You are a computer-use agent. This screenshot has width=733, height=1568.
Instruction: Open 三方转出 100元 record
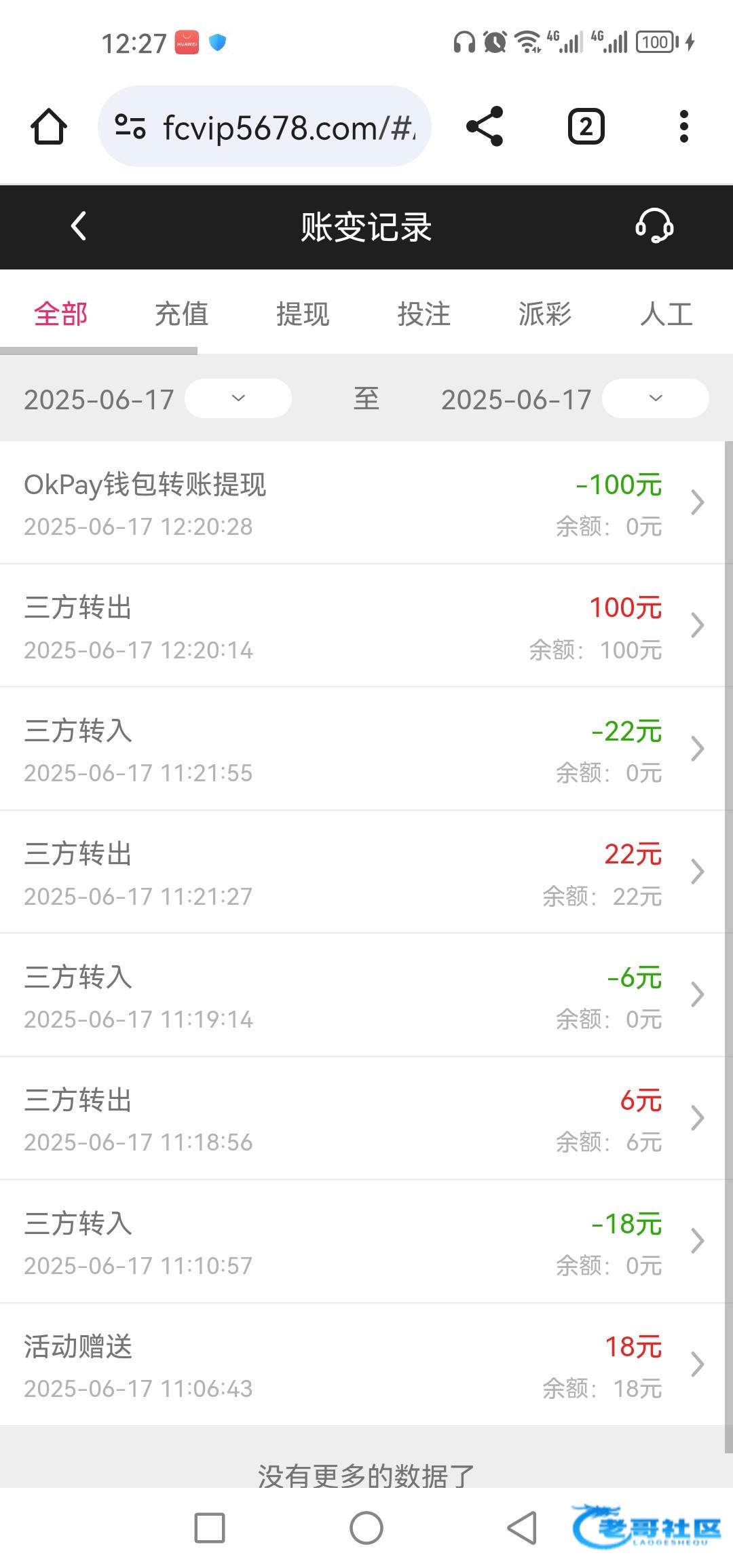click(x=362, y=626)
